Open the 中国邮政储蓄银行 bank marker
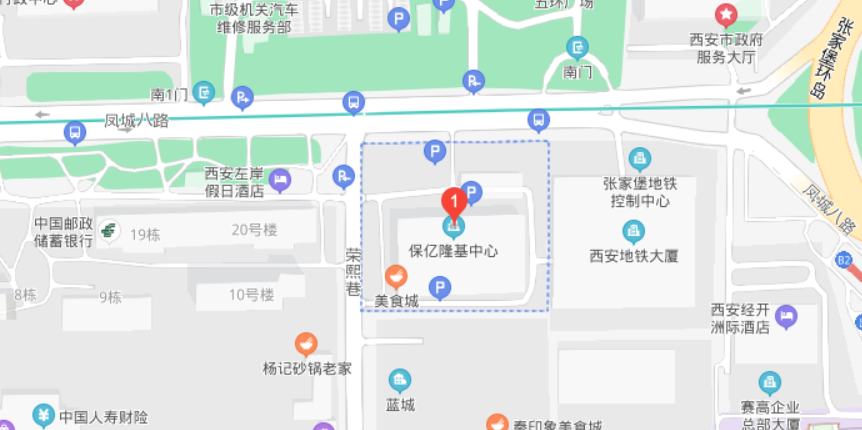Image resolution: width=862 pixels, height=430 pixels. [109, 232]
